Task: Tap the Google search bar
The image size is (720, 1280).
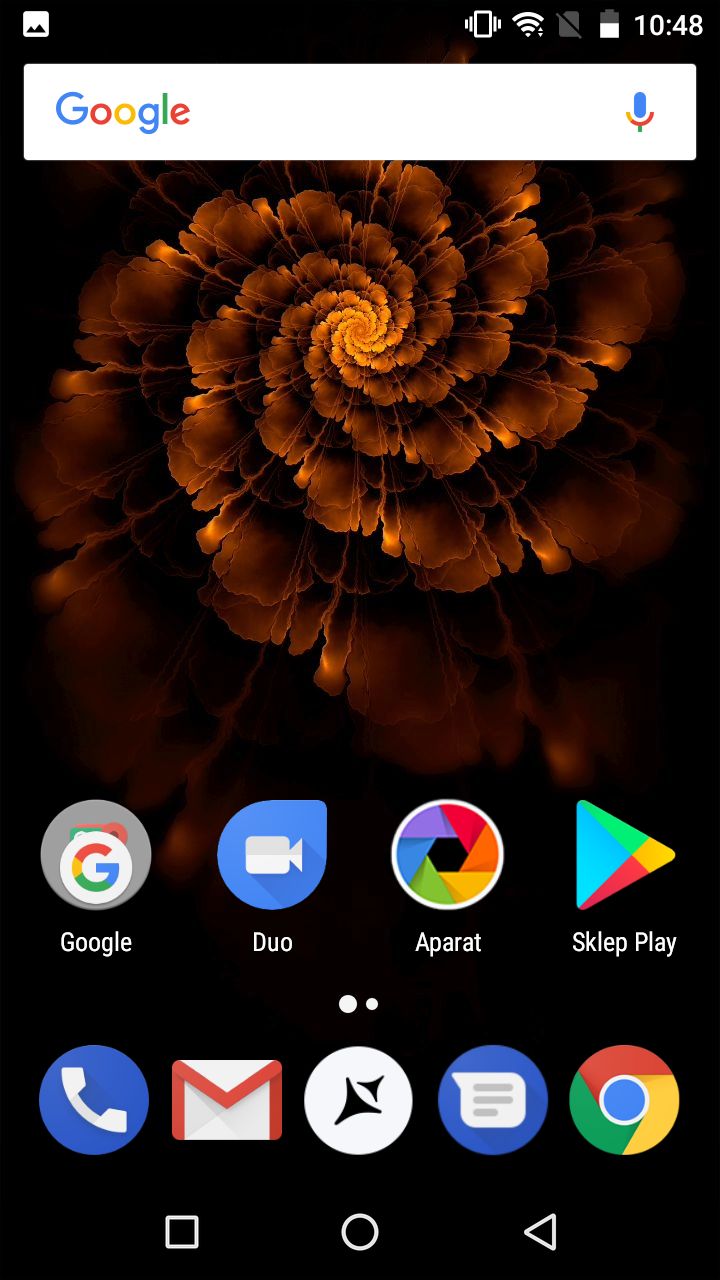Action: (x=360, y=112)
